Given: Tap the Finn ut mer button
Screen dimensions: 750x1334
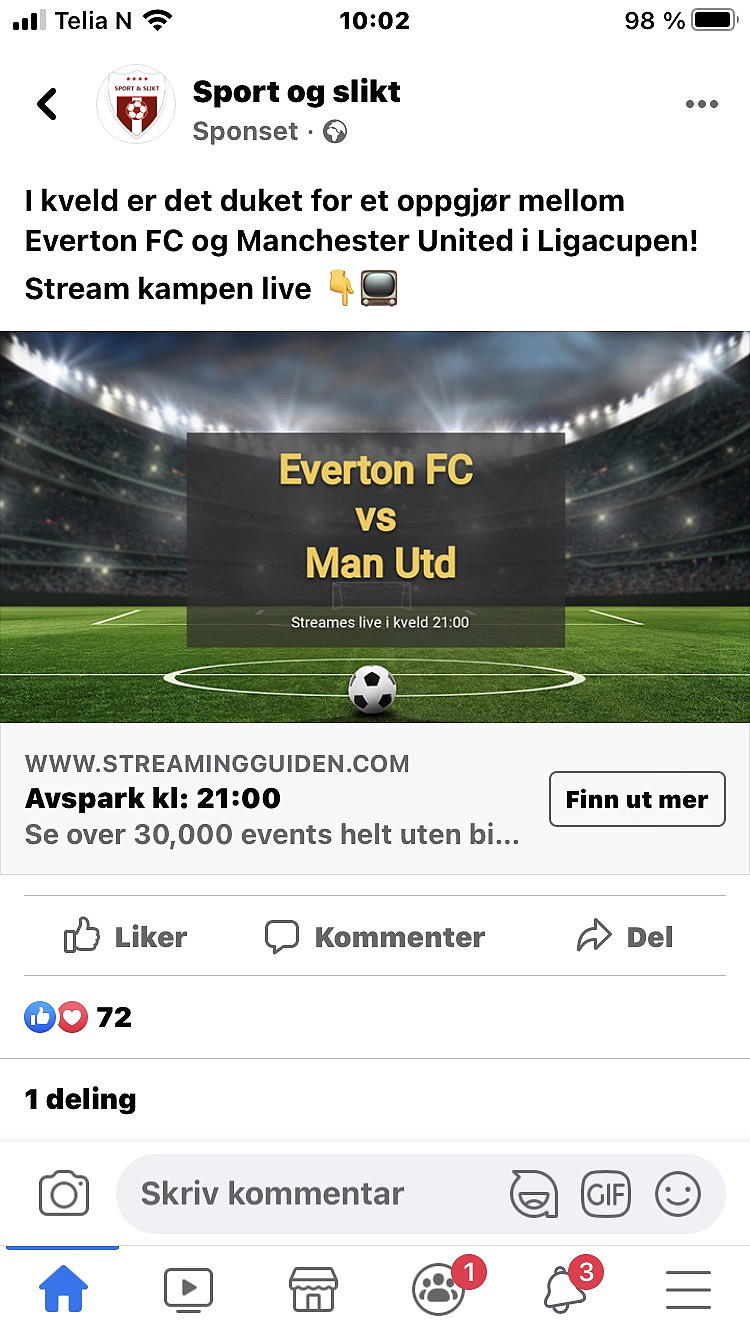Looking at the screenshot, I should [x=637, y=799].
